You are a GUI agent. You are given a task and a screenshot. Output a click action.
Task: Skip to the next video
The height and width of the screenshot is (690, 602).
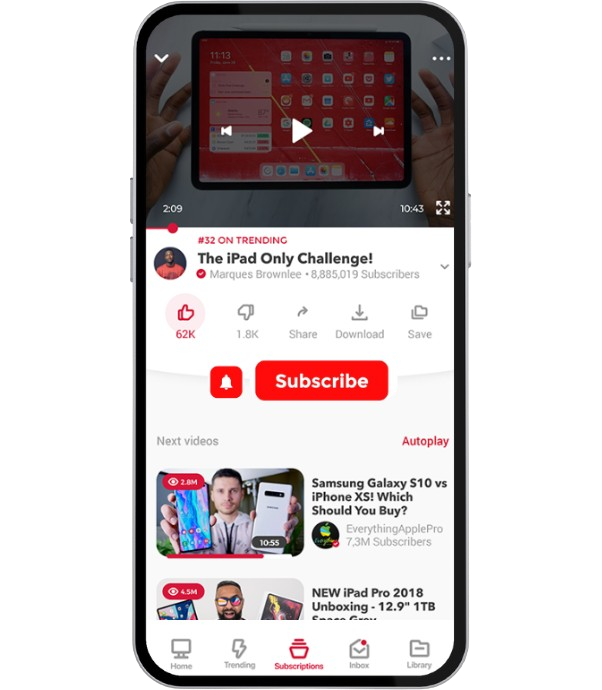[x=378, y=131]
